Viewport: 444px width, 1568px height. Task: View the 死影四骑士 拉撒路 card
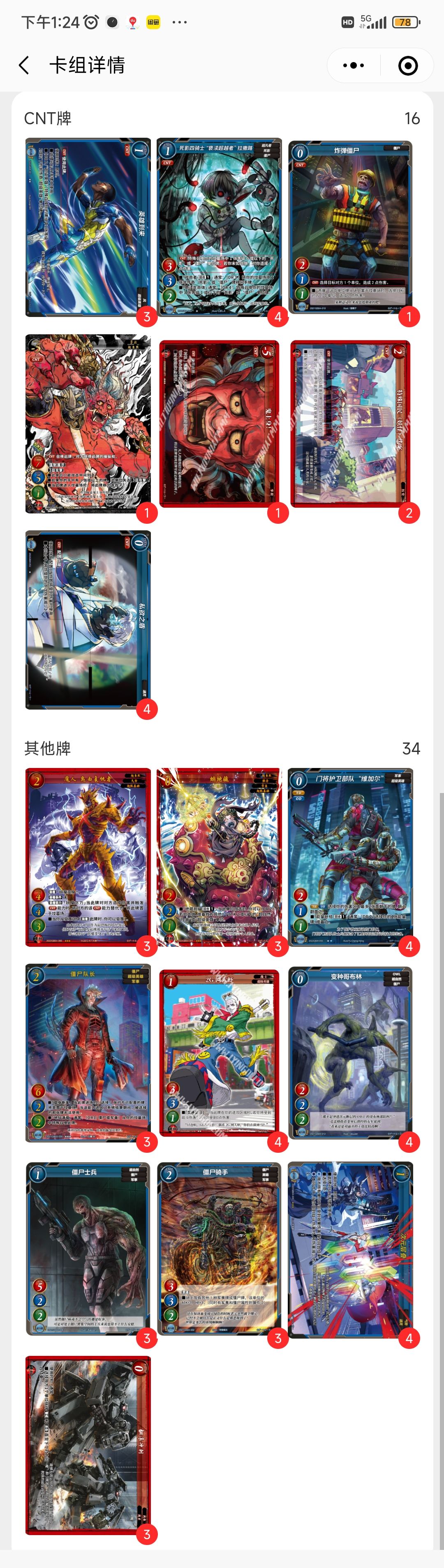[x=219, y=227]
